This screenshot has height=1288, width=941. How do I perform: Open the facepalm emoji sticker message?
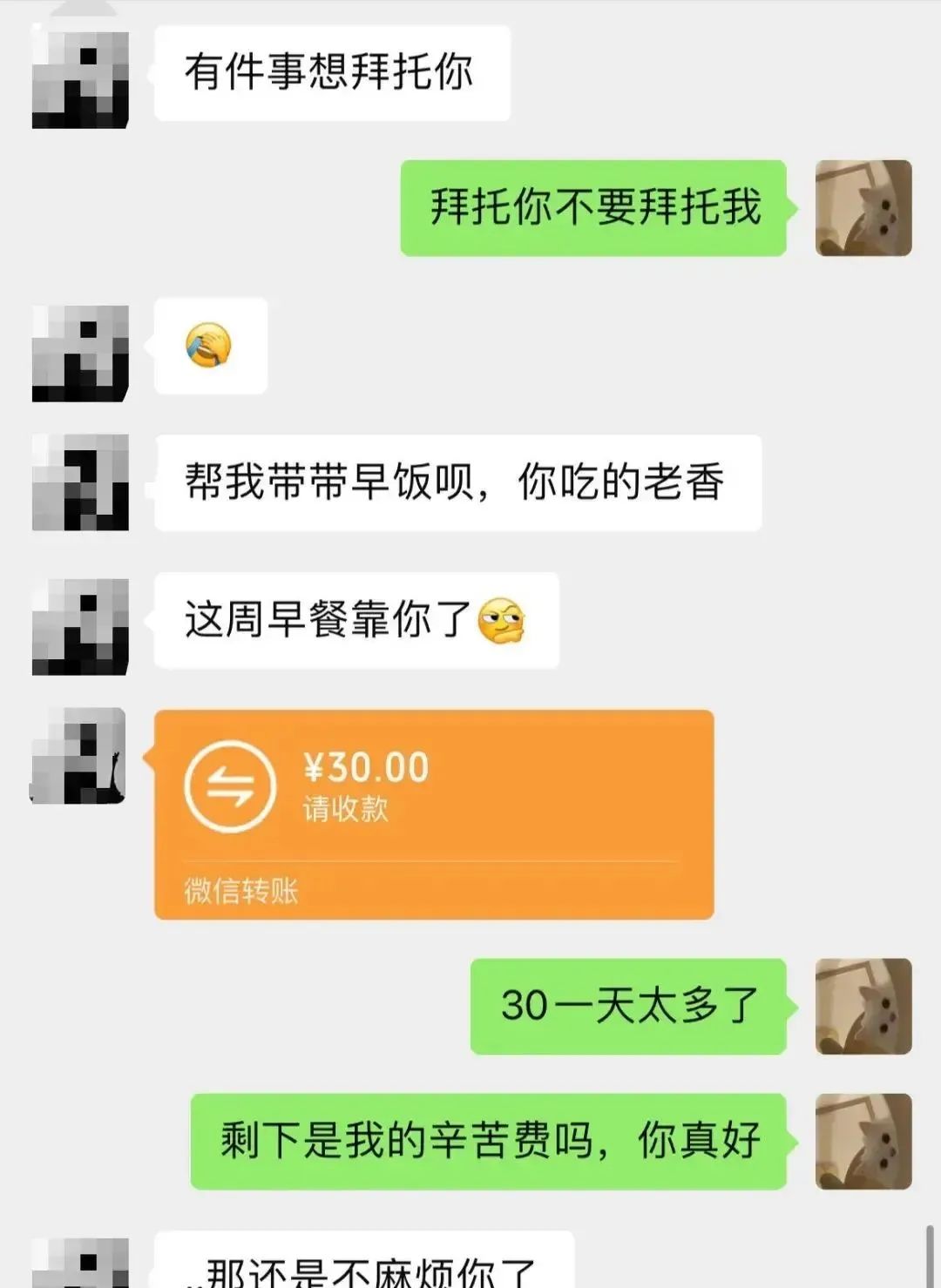coord(209,347)
